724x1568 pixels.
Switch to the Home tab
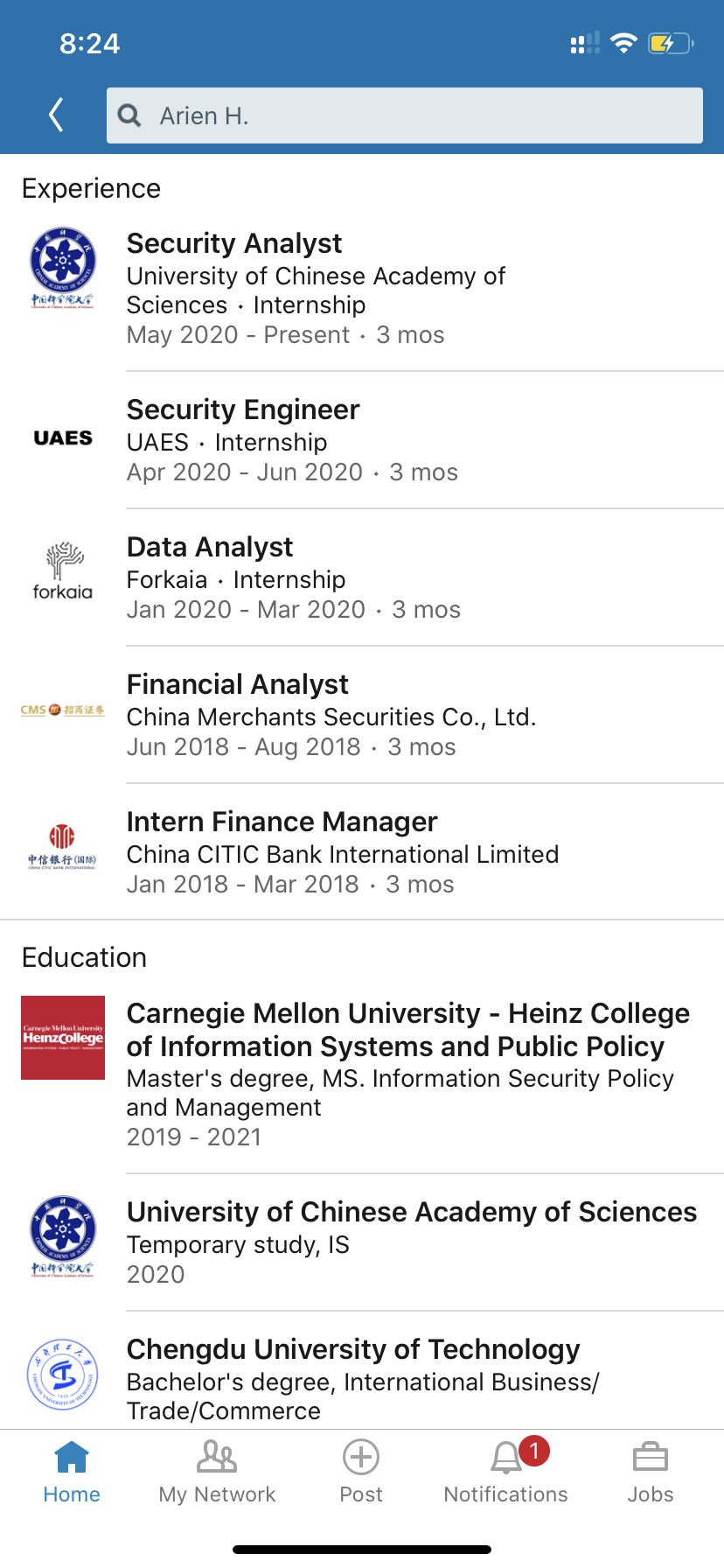tap(72, 1472)
